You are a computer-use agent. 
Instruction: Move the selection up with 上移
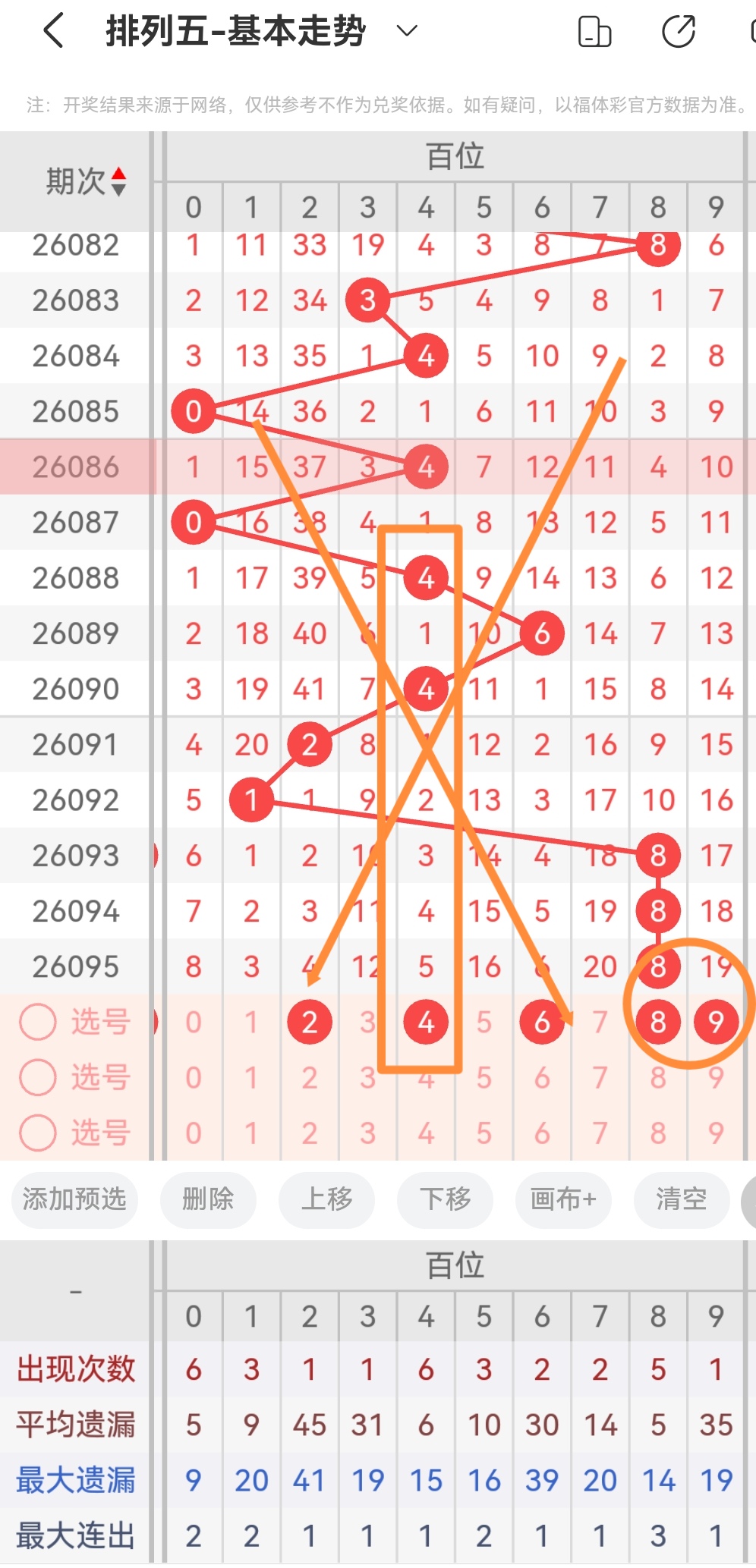click(x=326, y=1199)
